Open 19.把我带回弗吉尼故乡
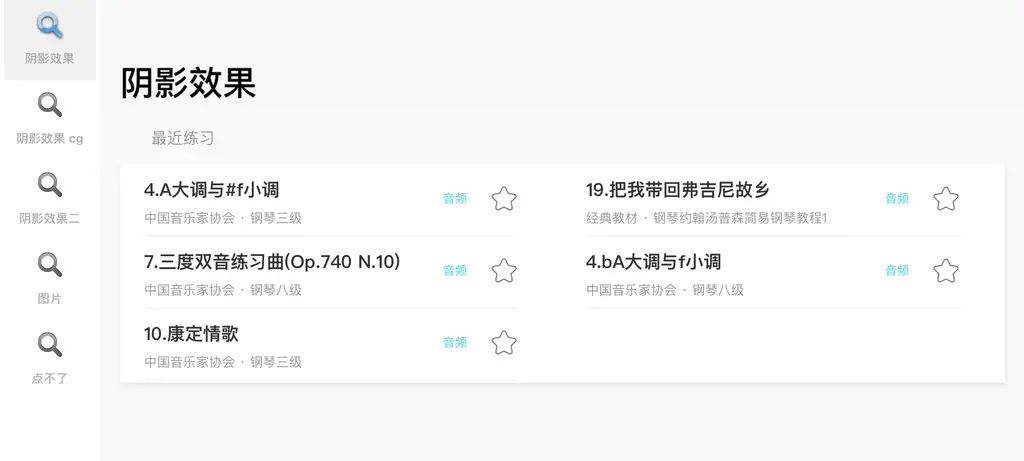 [678, 190]
